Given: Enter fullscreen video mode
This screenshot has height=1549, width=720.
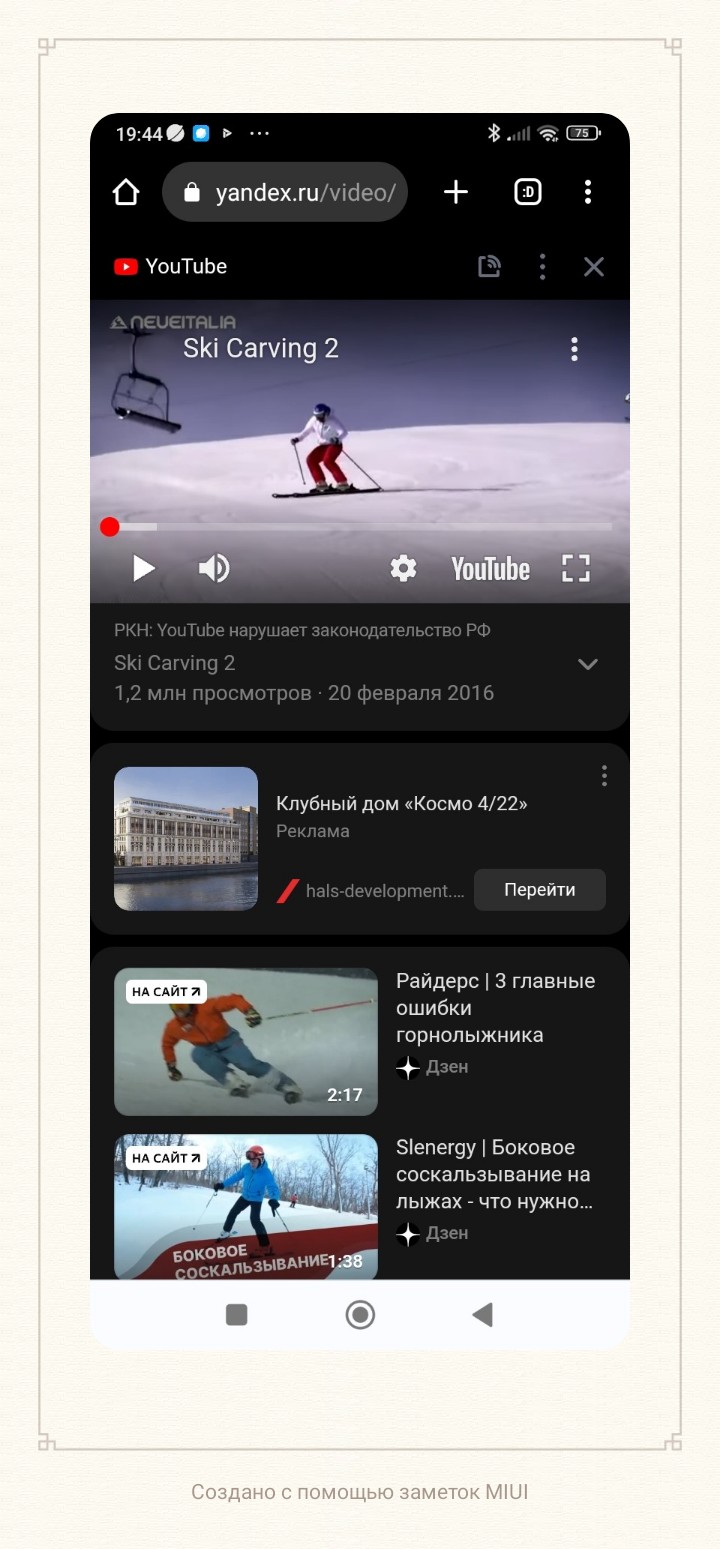Looking at the screenshot, I should pos(576,569).
